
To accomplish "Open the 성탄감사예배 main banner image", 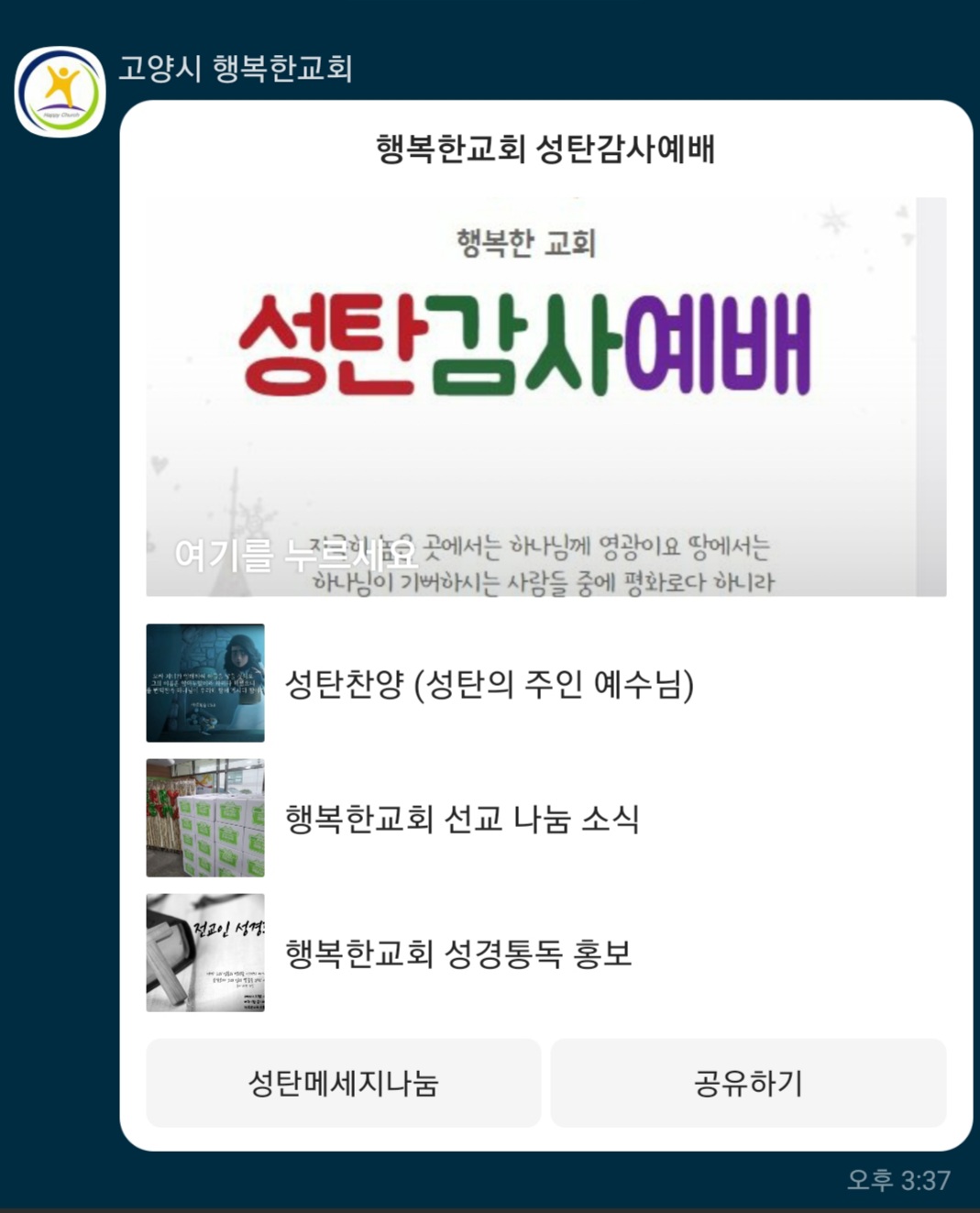I will (x=545, y=396).
